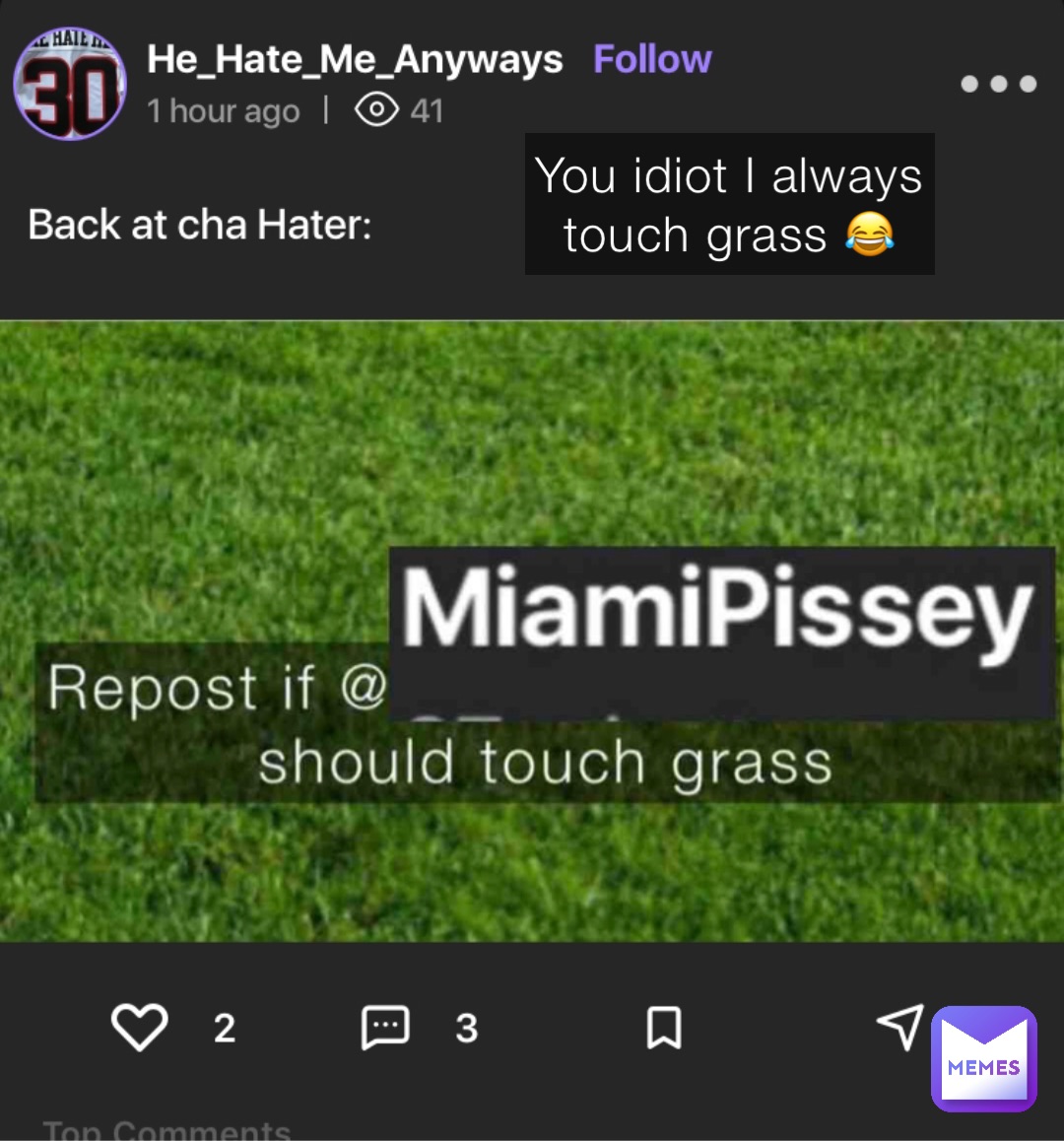Tap the eye icon showing view count

point(379,110)
